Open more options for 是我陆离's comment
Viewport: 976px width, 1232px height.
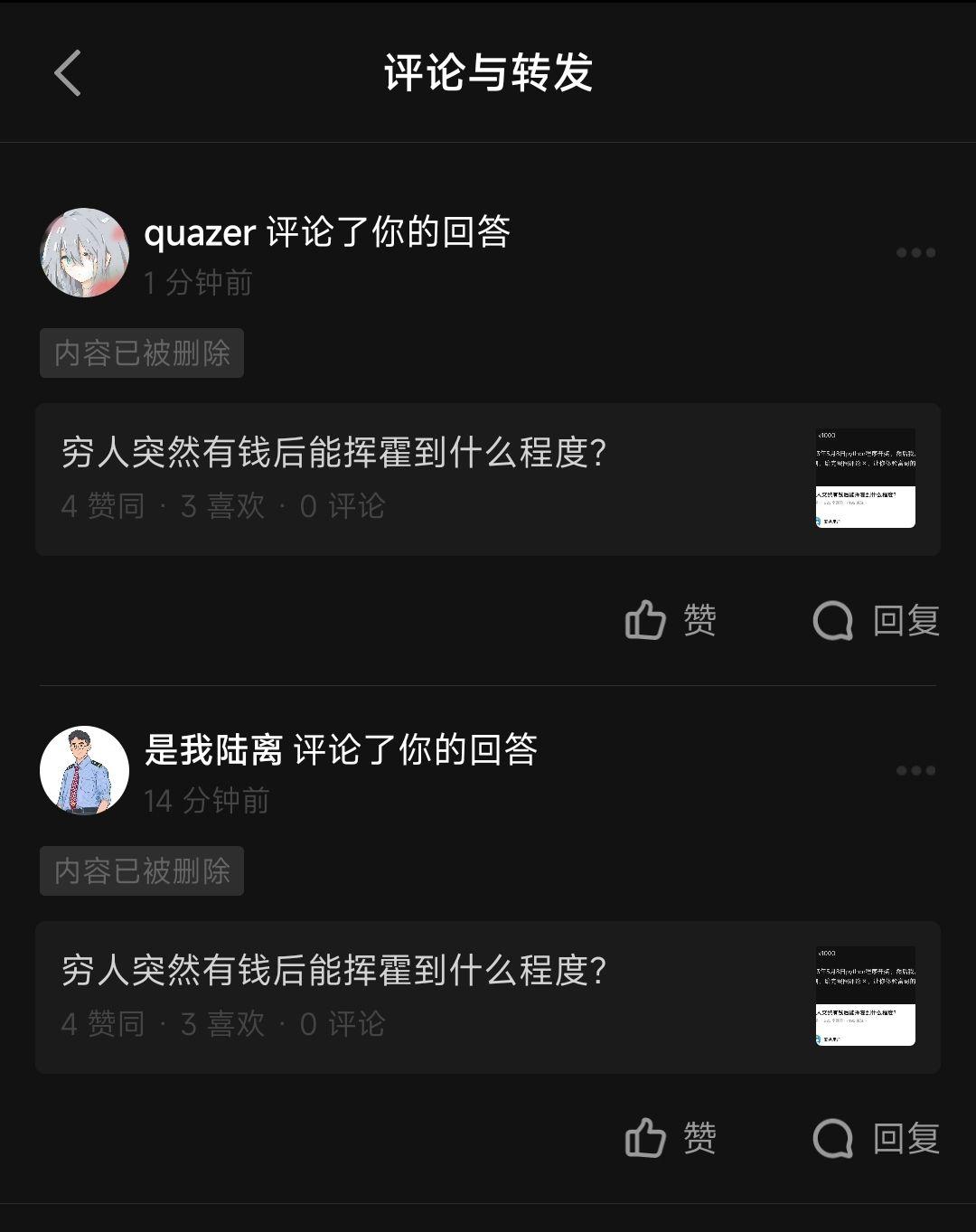(915, 771)
